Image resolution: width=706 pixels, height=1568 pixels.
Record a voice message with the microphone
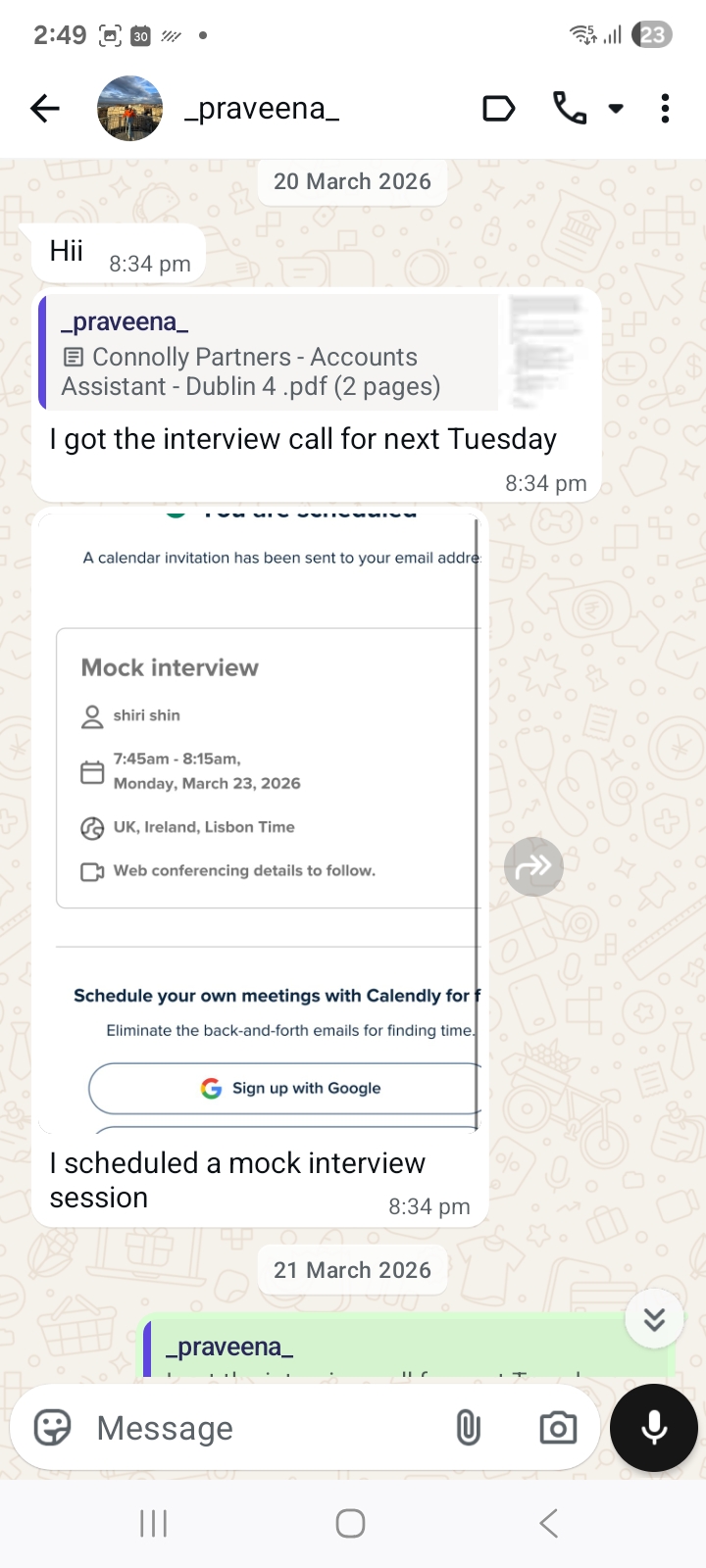pos(654,1428)
